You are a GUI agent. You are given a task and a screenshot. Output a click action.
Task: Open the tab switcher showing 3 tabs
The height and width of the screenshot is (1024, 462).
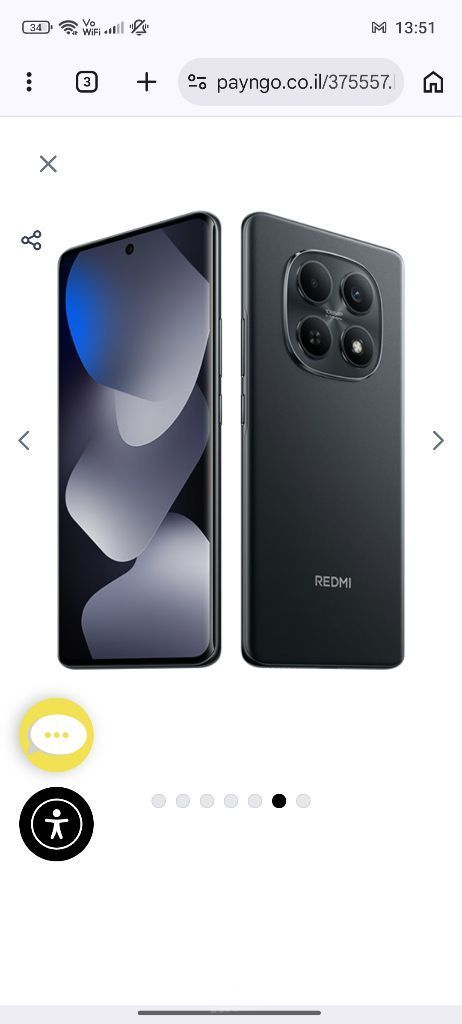87,82
